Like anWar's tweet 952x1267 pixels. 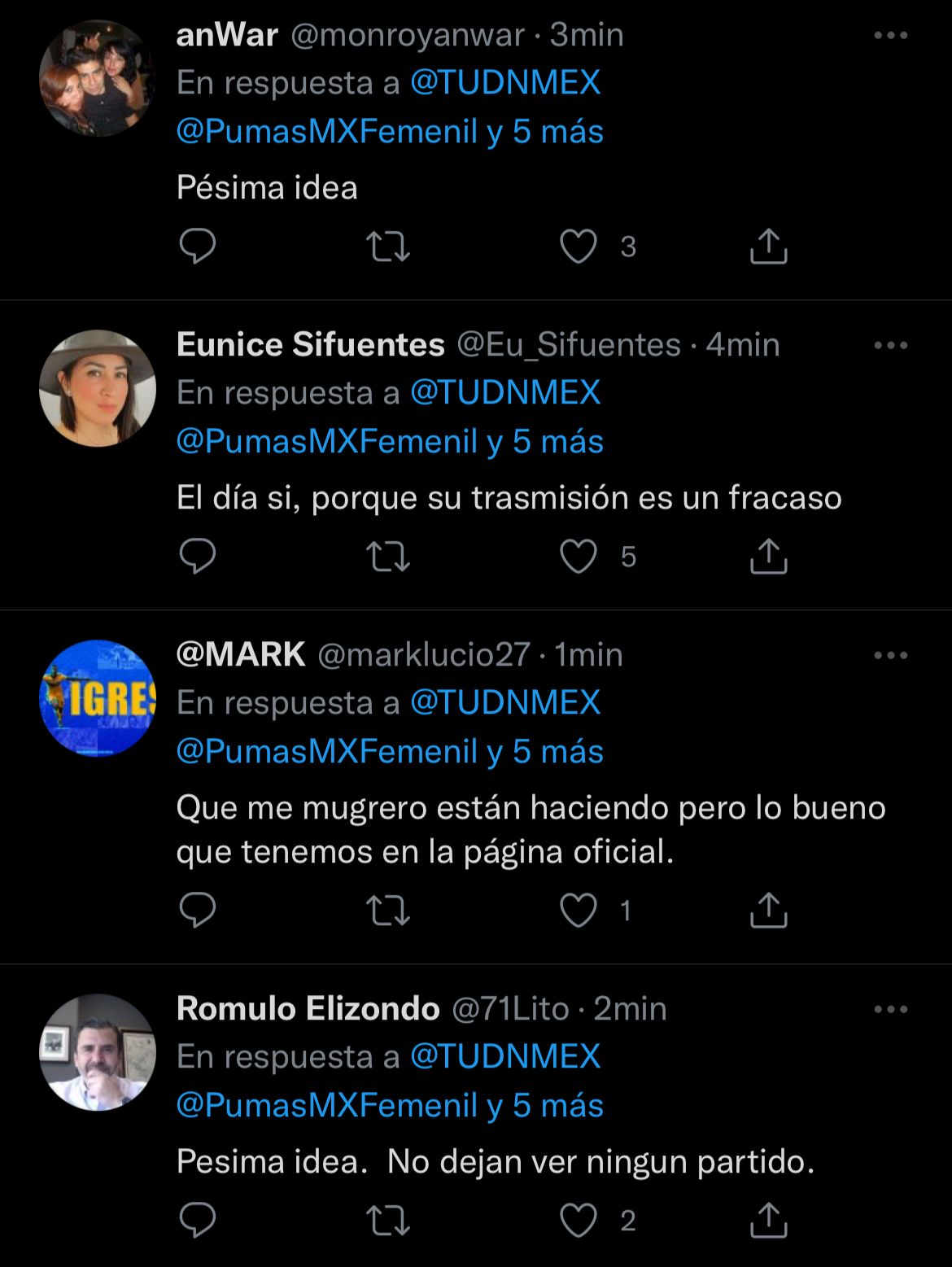pyautogui.click(x=579, y=247)
